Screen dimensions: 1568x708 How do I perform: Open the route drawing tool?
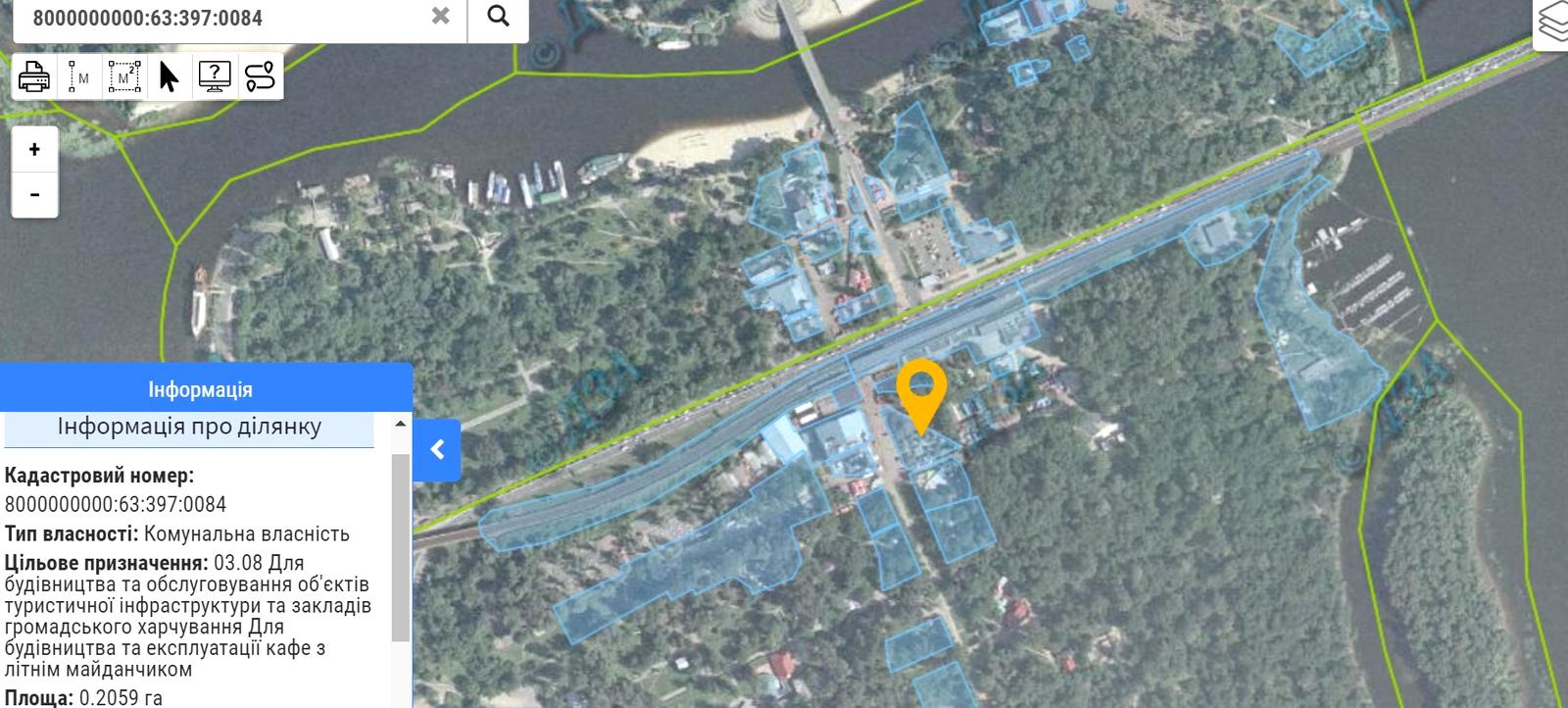tap(260, 76)
